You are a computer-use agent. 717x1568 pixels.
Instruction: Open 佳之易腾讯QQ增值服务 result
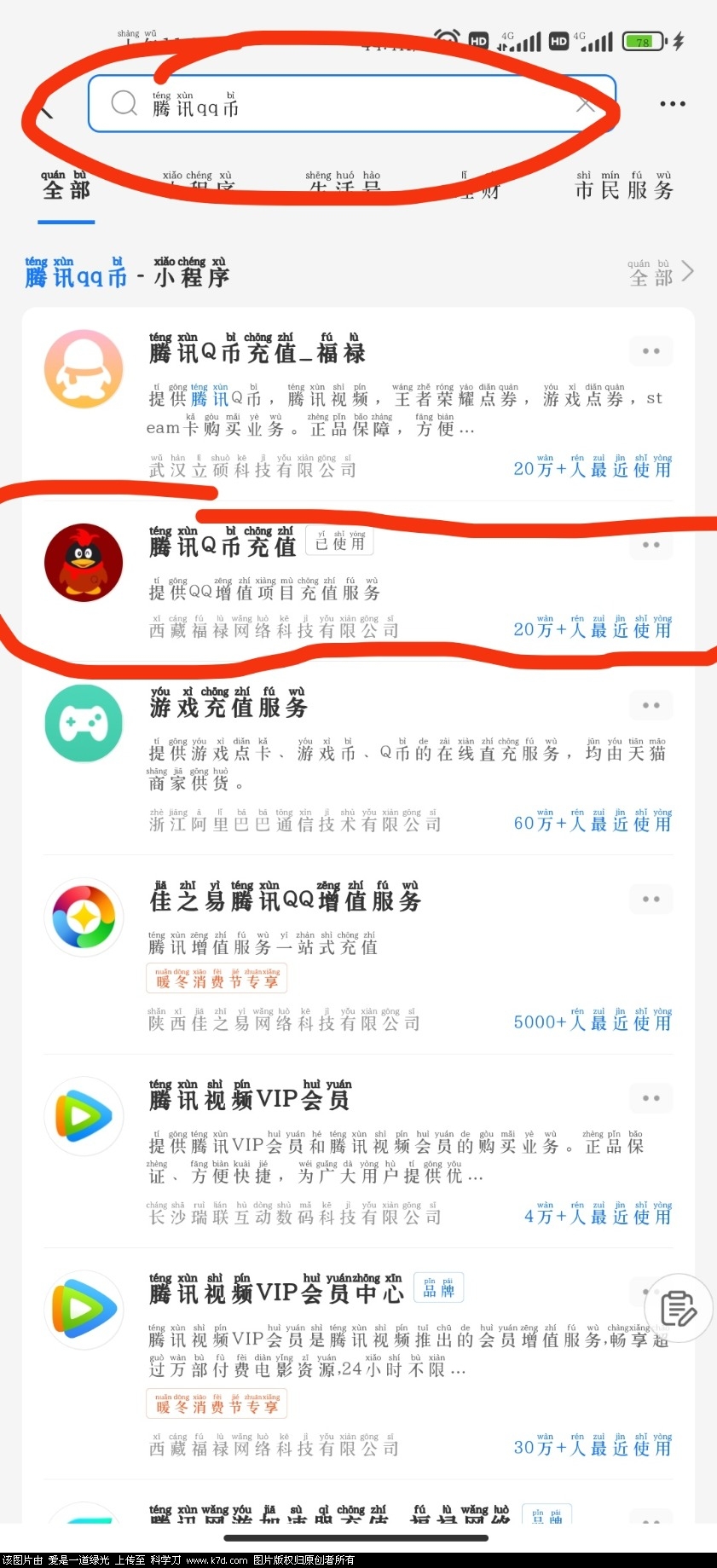coord(285,901)
